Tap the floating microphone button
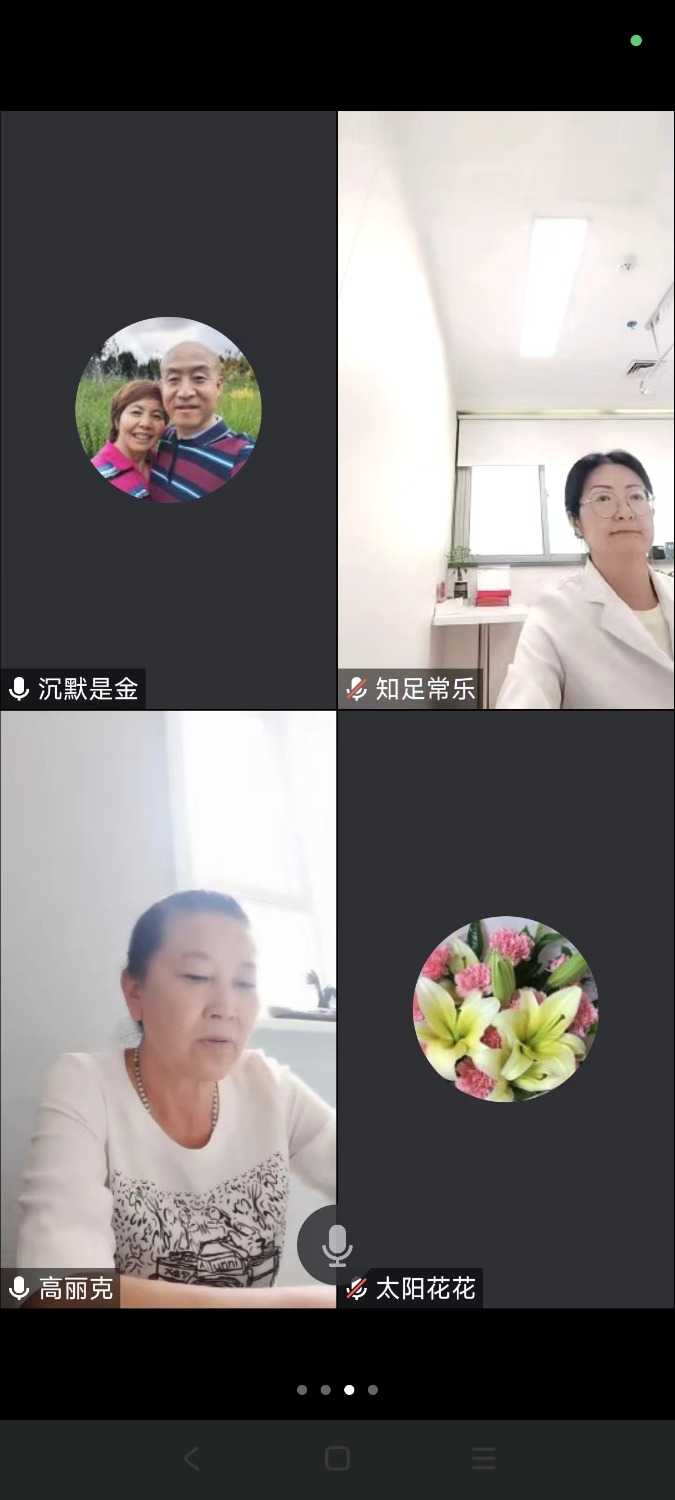Image resolution: width=675 pixels, height=1500 pixels. tap(337, 1245)
